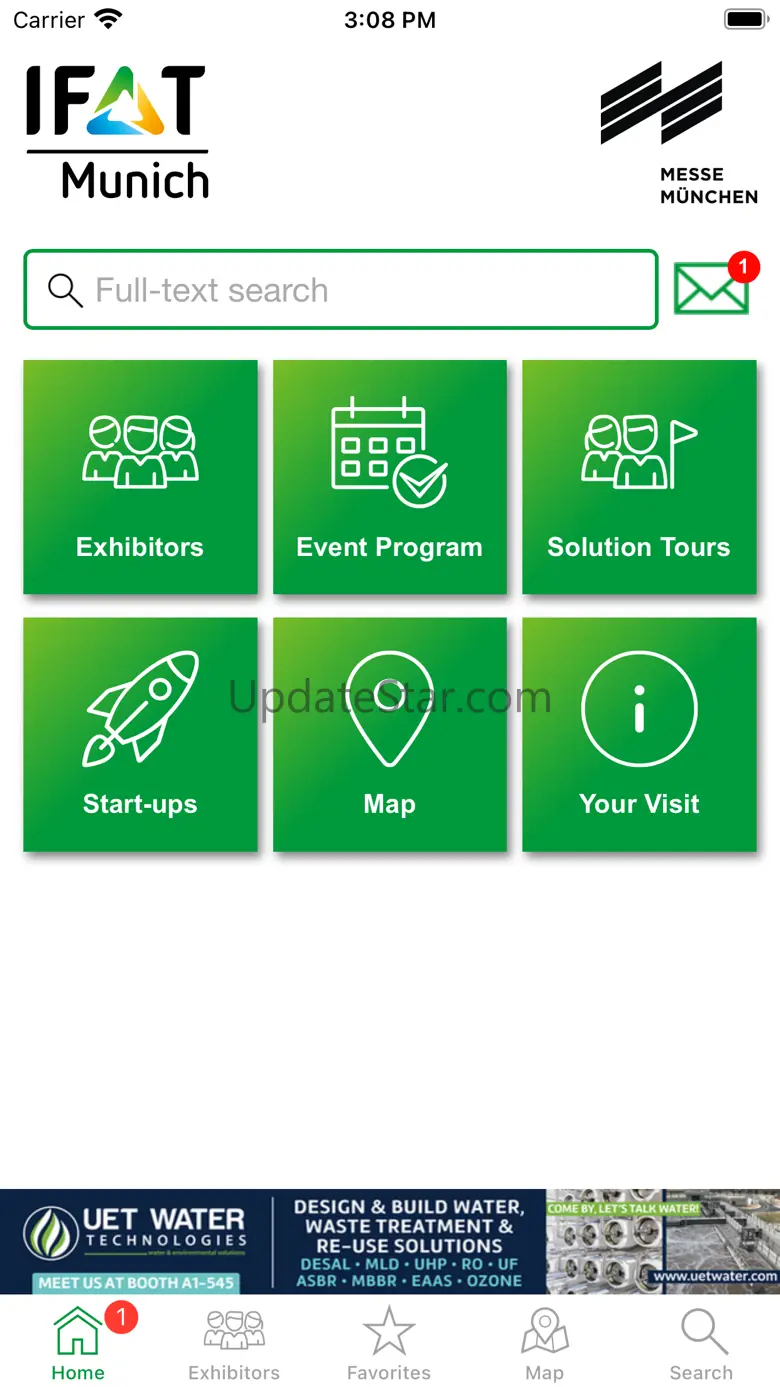
Task: Open the Start-ups tile
Action: tap(140, 734)
